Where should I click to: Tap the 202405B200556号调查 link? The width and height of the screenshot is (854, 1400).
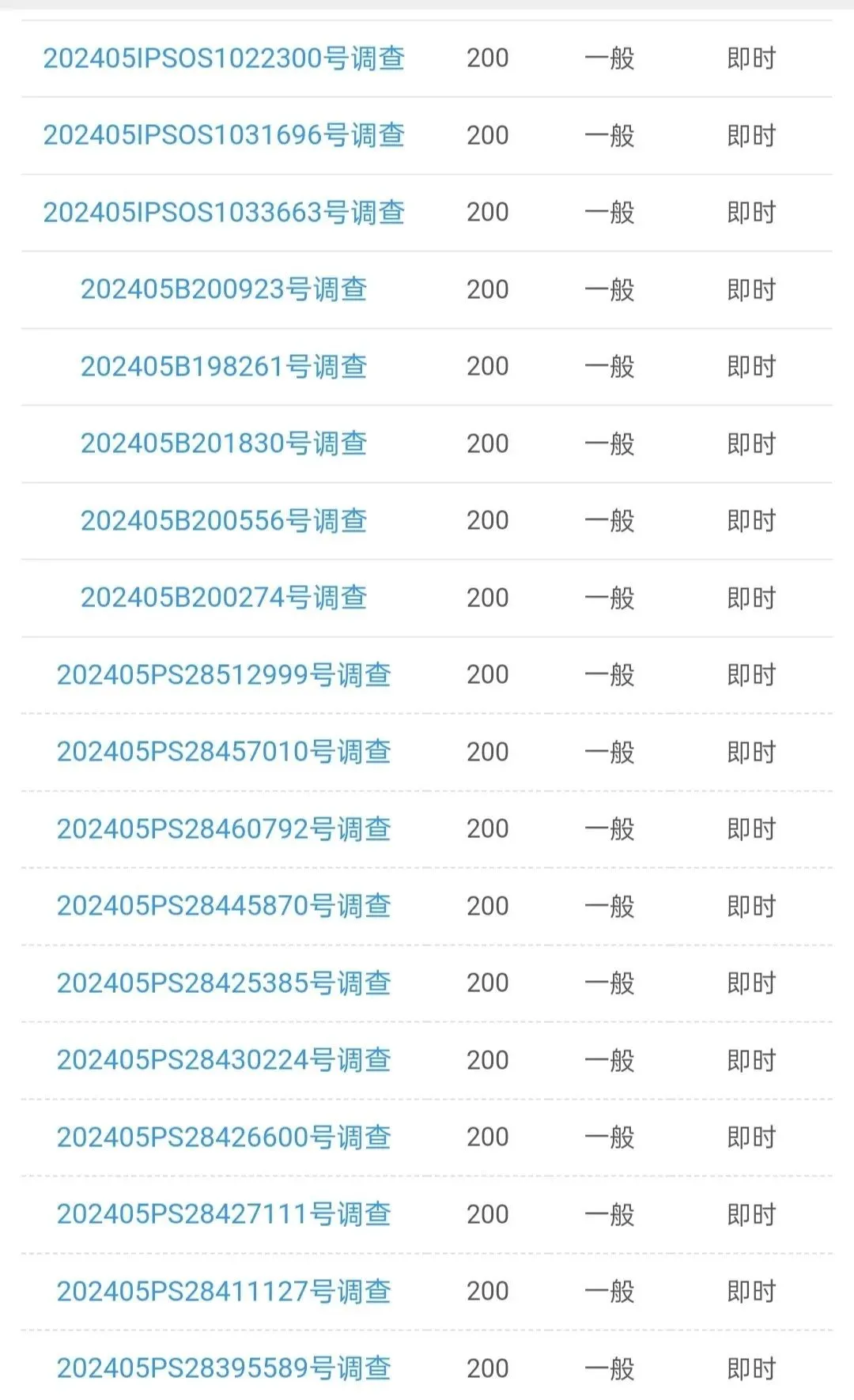coord(224,521)
